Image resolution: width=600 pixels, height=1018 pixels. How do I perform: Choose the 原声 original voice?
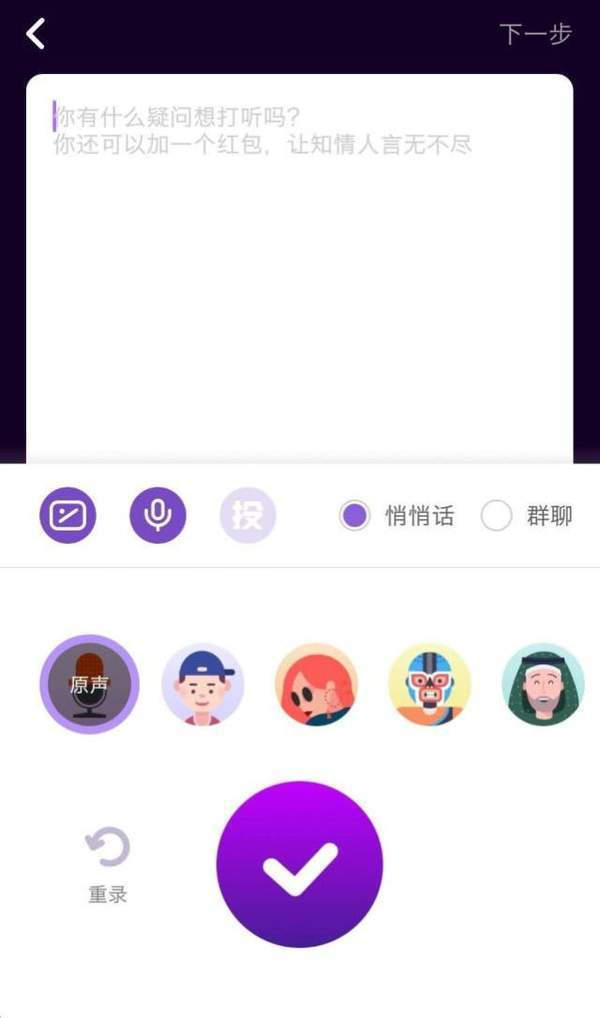point(89,684)
